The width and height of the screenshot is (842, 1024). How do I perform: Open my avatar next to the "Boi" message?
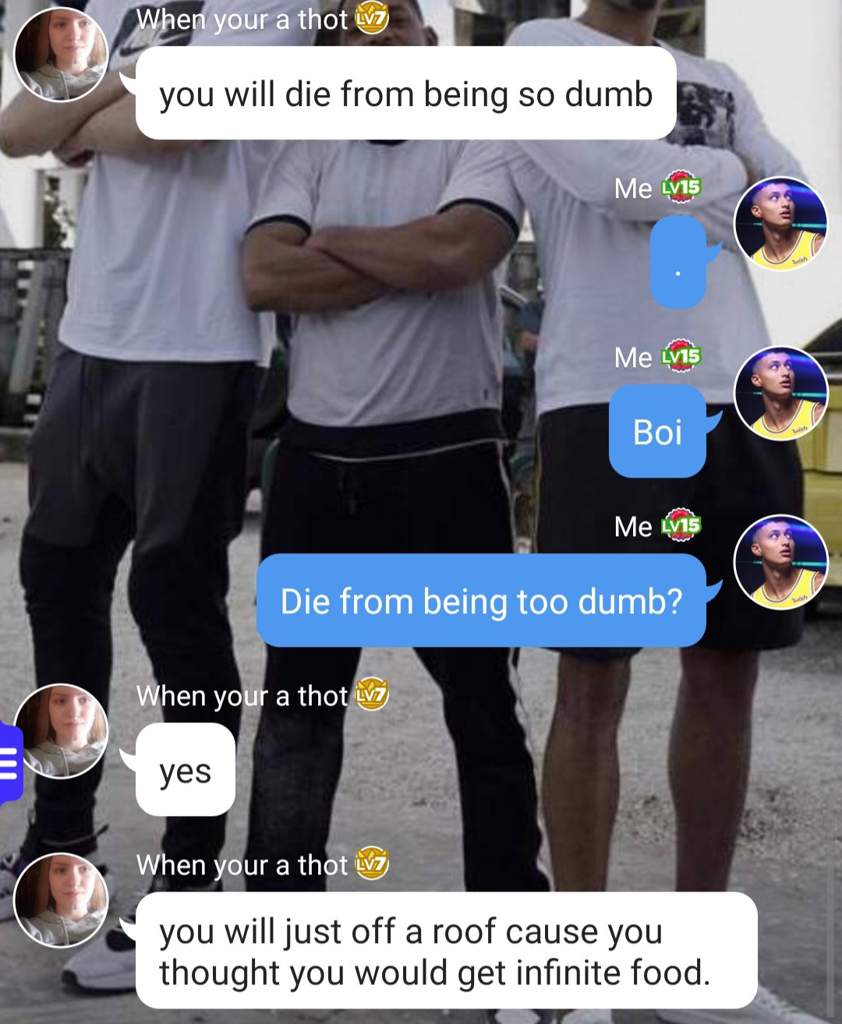click(x=781, y=393)
